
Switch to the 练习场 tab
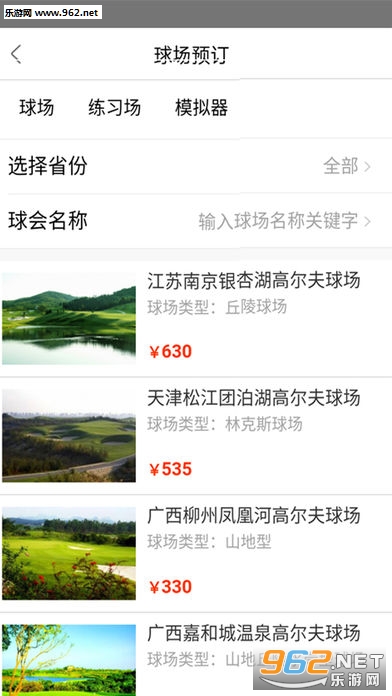115,108
